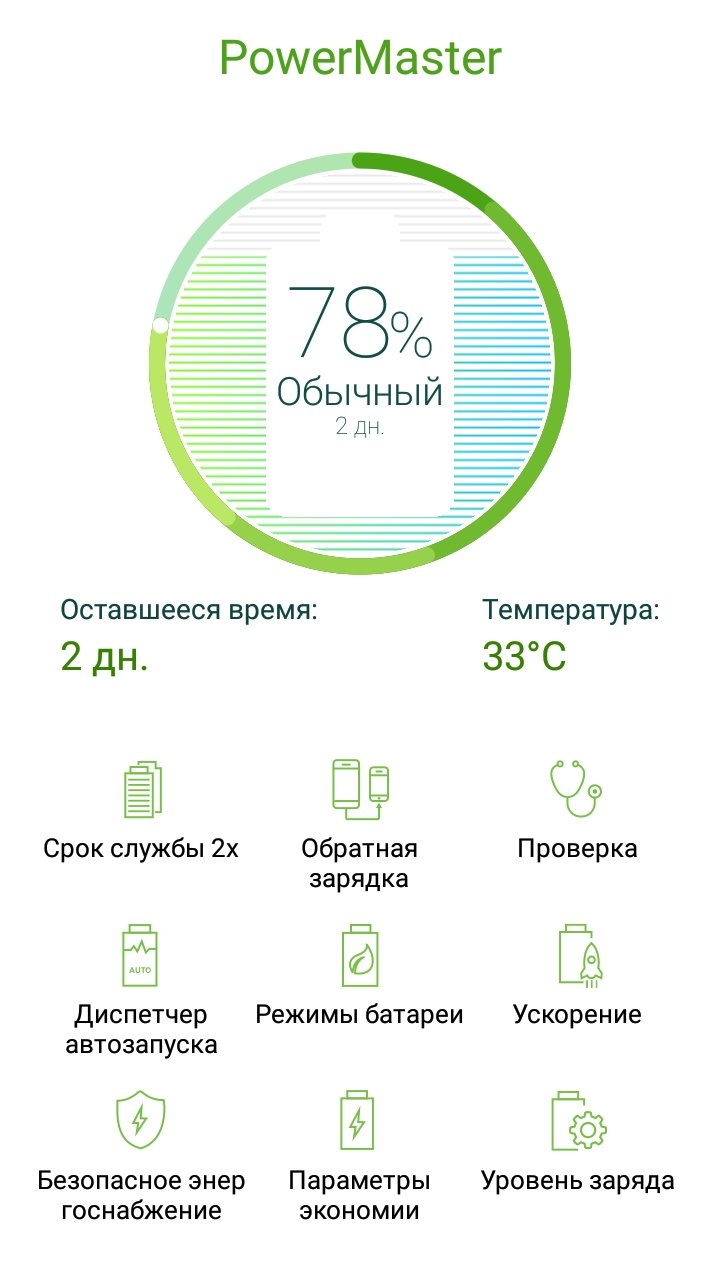Tap the 78% battery circle
The image size is (720, 1280).
click(360, 362)
